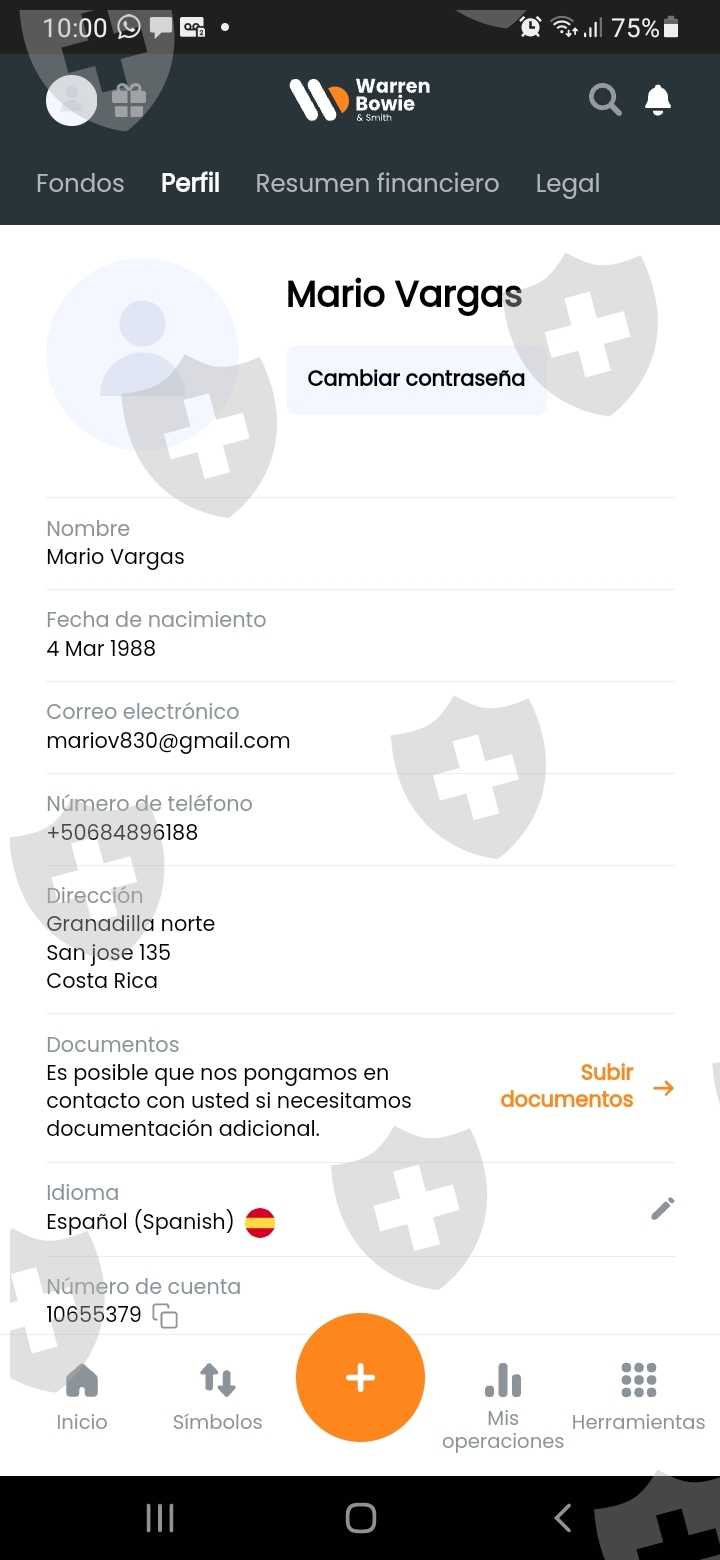The image size is (720, 1560).
Task: Tap the system back button
Action: click(563, 1518)
